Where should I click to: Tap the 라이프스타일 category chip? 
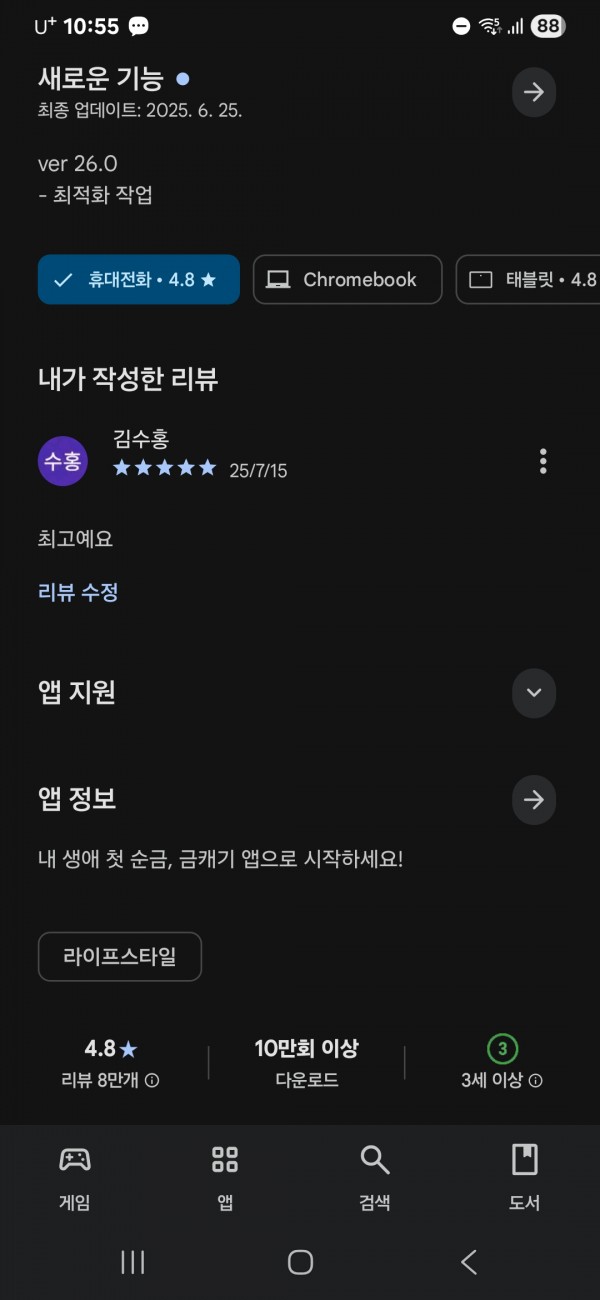tap(120, 957)
